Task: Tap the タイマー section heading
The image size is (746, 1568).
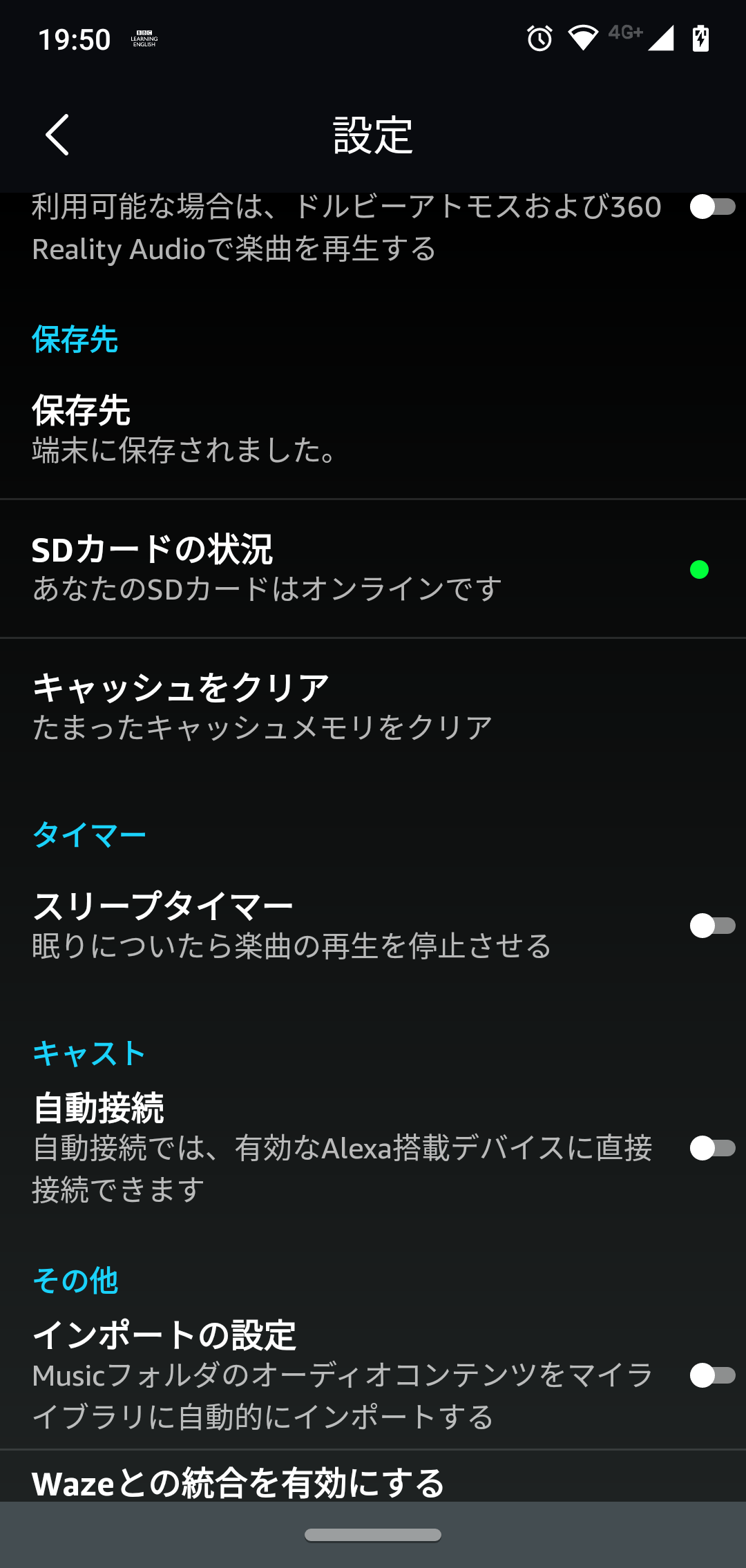Action: point(90,834)
